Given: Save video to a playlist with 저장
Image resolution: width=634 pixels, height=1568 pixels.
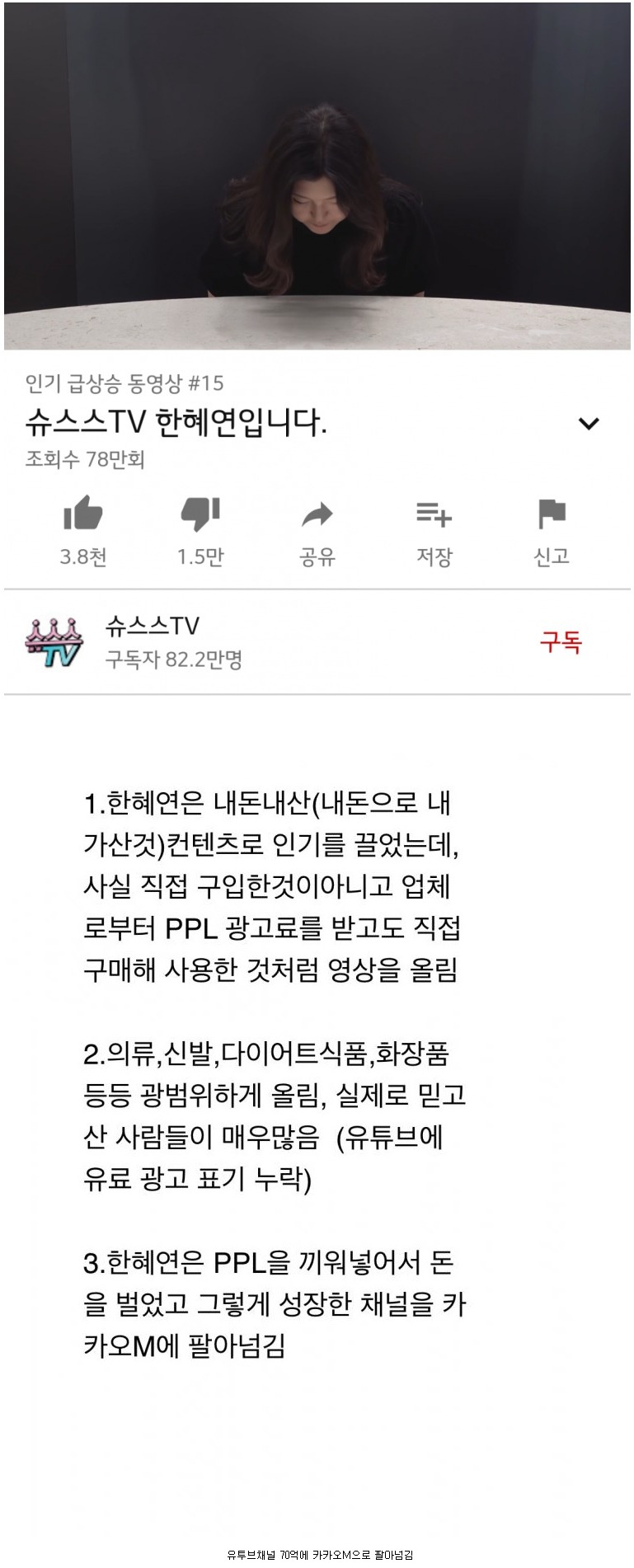Looking at the screenshot, I should 434,516.
